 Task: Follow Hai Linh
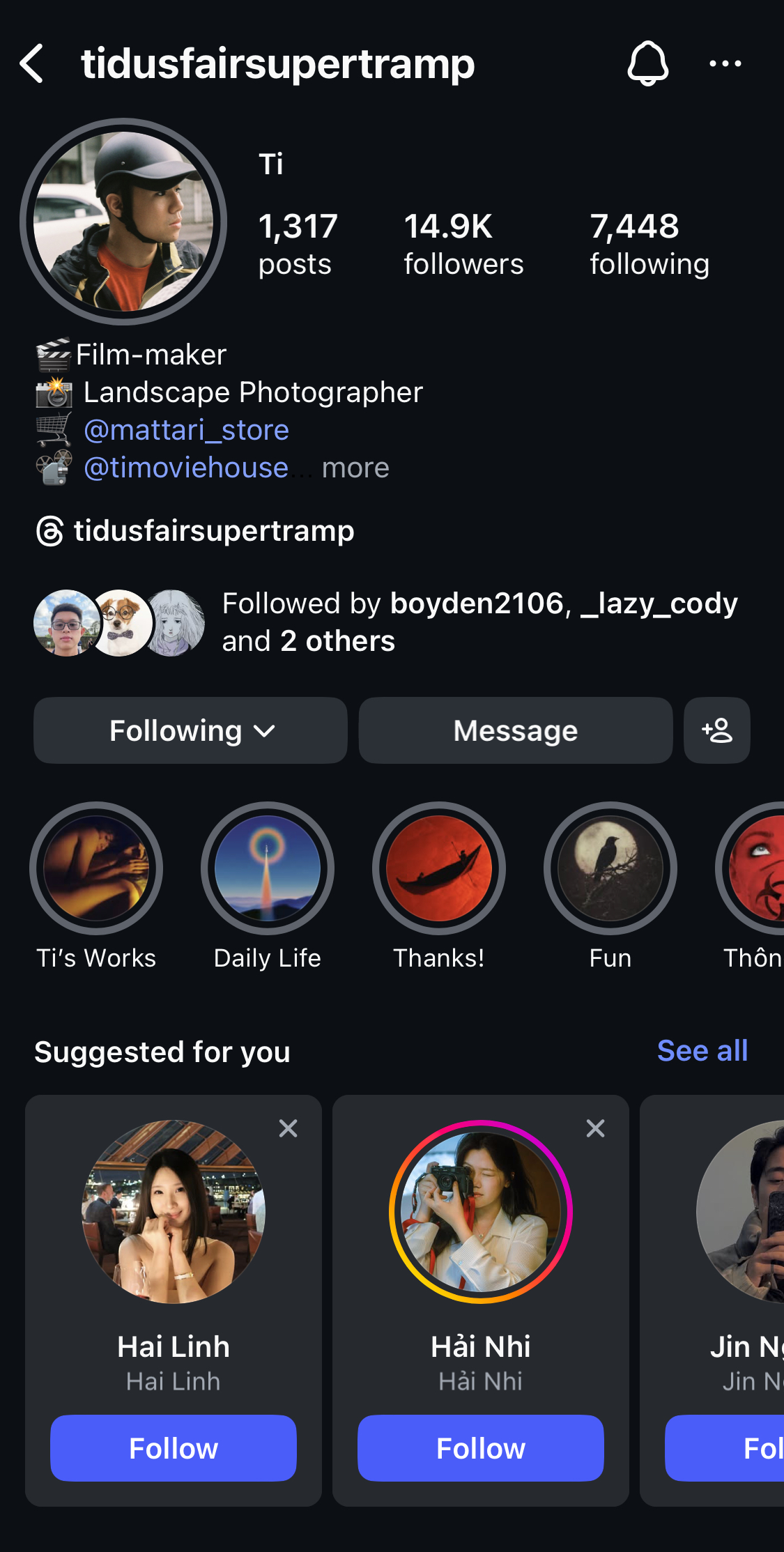click(x=174, y=1448)
